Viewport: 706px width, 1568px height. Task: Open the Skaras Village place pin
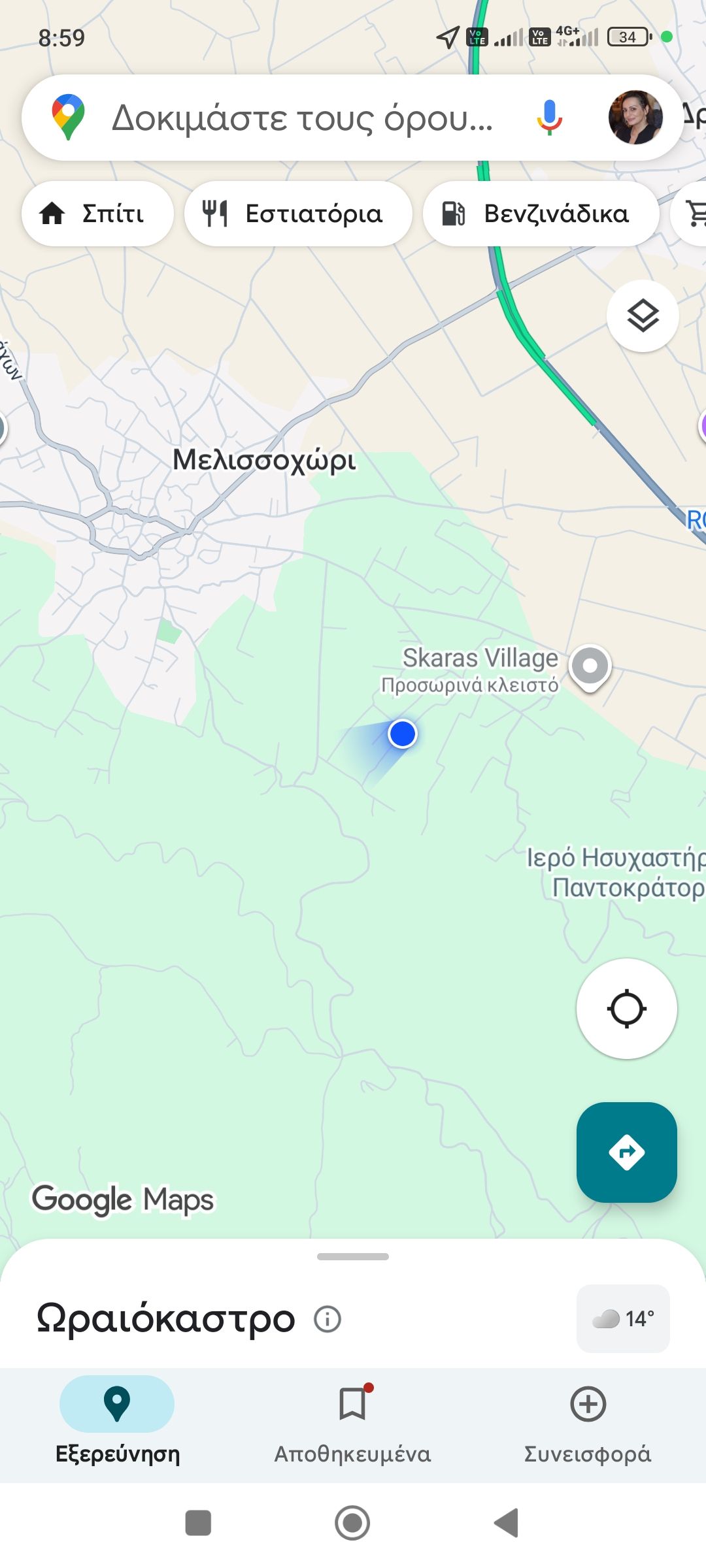(x=590, y=667)
